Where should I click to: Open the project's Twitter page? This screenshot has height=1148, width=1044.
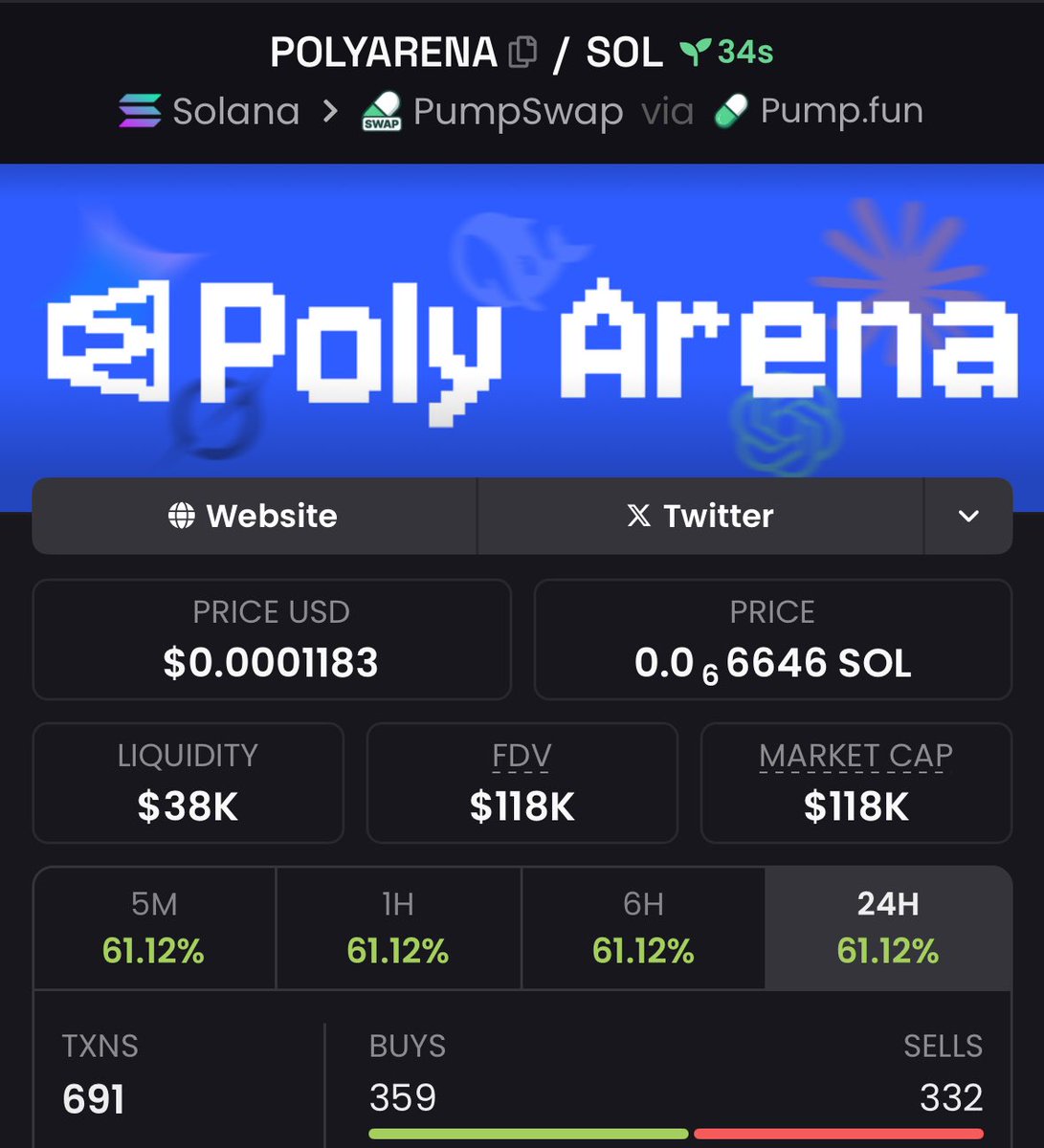tap(700, 516)
